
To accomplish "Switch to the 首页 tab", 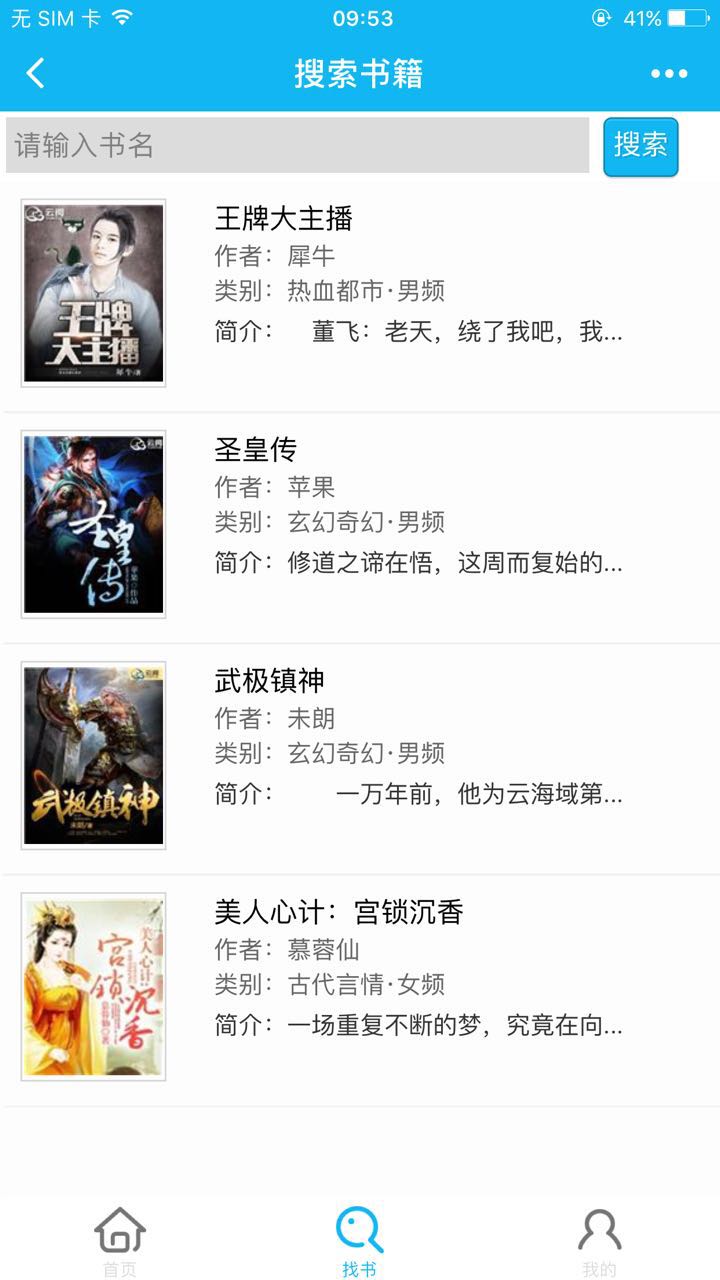I will [x=120, y=1240].
